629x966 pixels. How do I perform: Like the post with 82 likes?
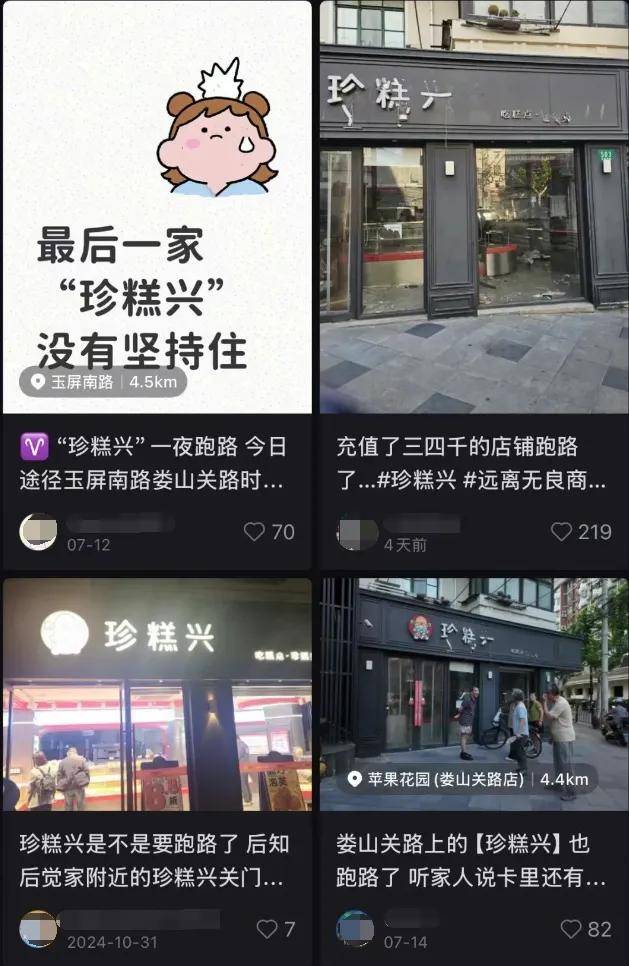[x=573, y=929]
